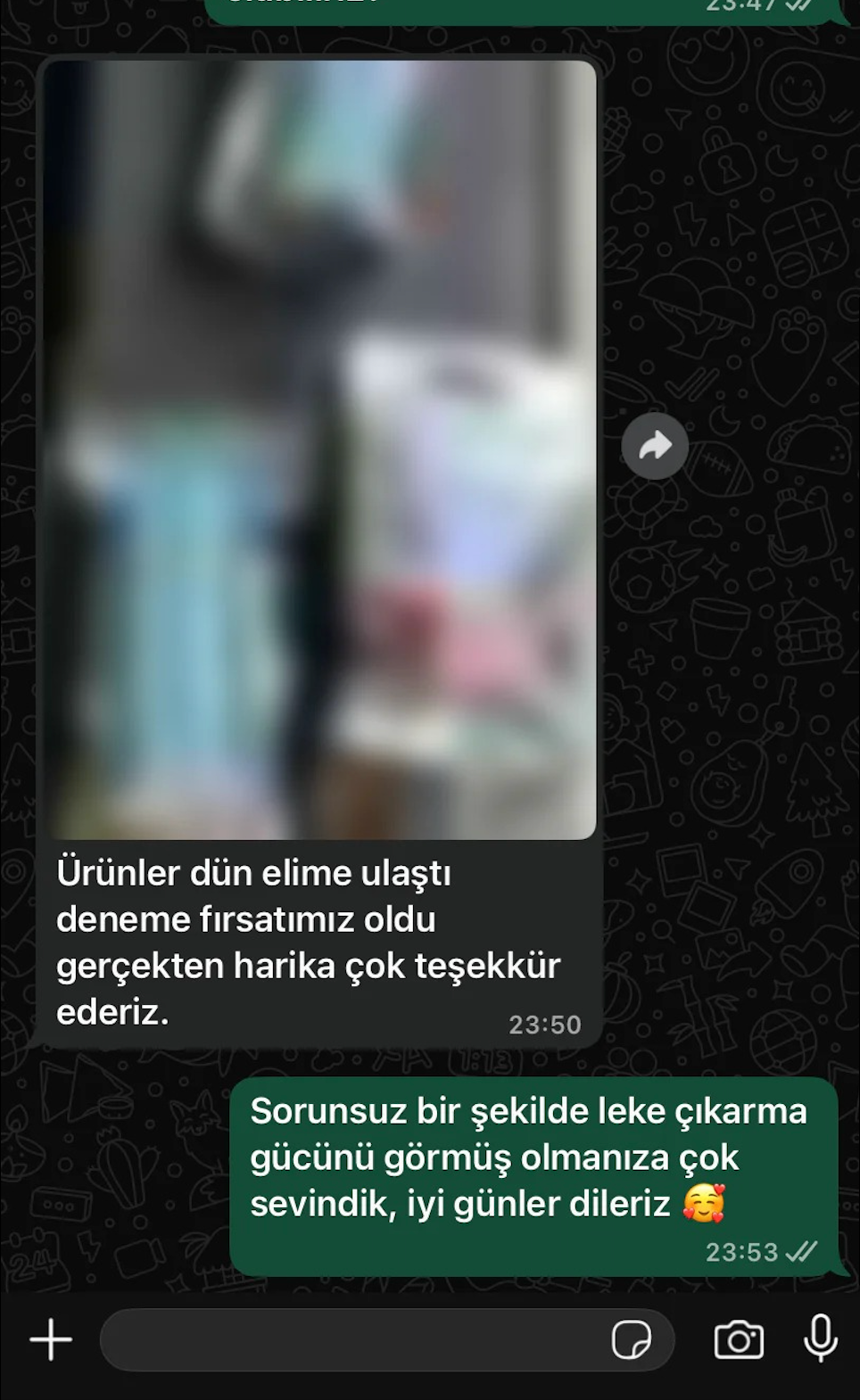This screenshot has width=860, height=1400.
Task: Open the blurred photo in the received message
Action: pos(319,450)
